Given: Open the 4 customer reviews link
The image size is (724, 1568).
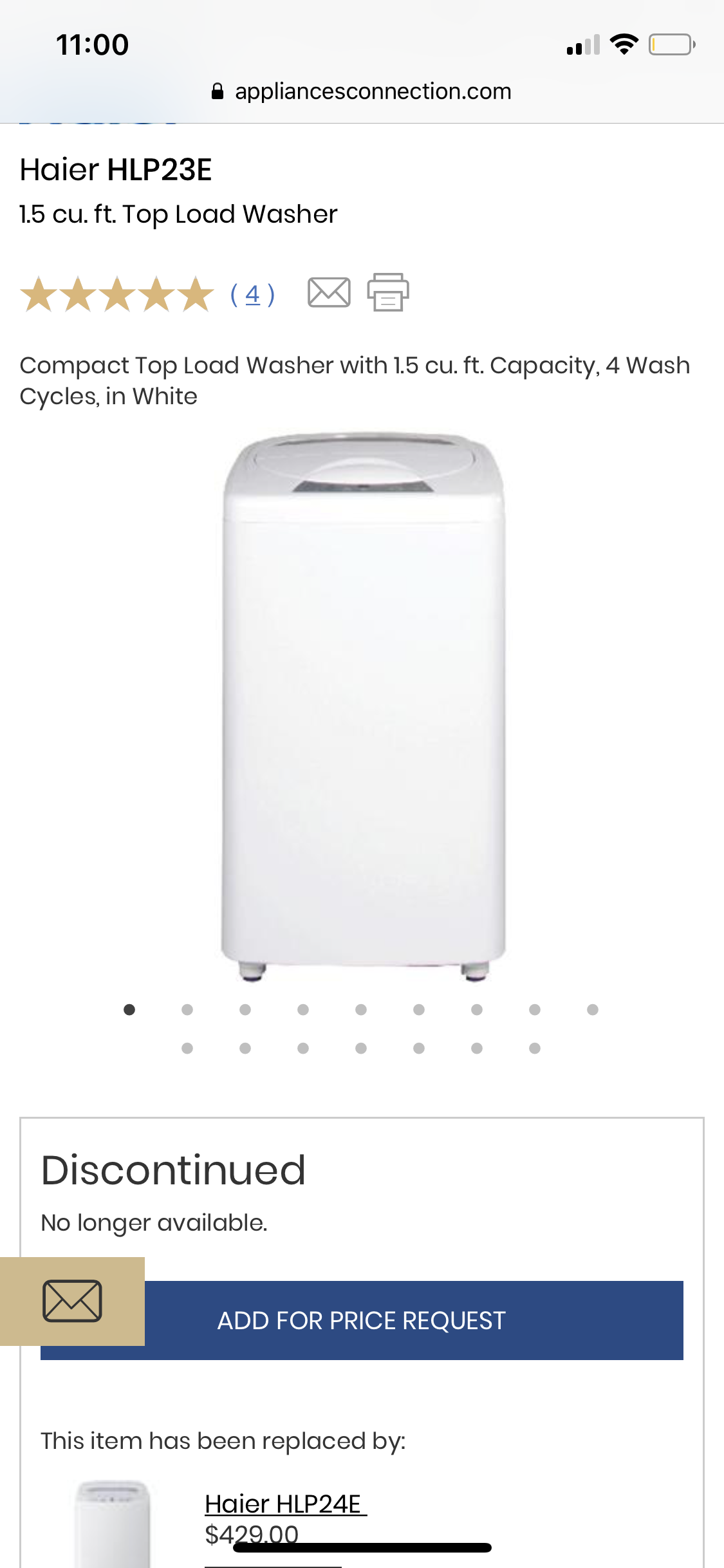Looking at the screenshot, I should pos(252,295).
